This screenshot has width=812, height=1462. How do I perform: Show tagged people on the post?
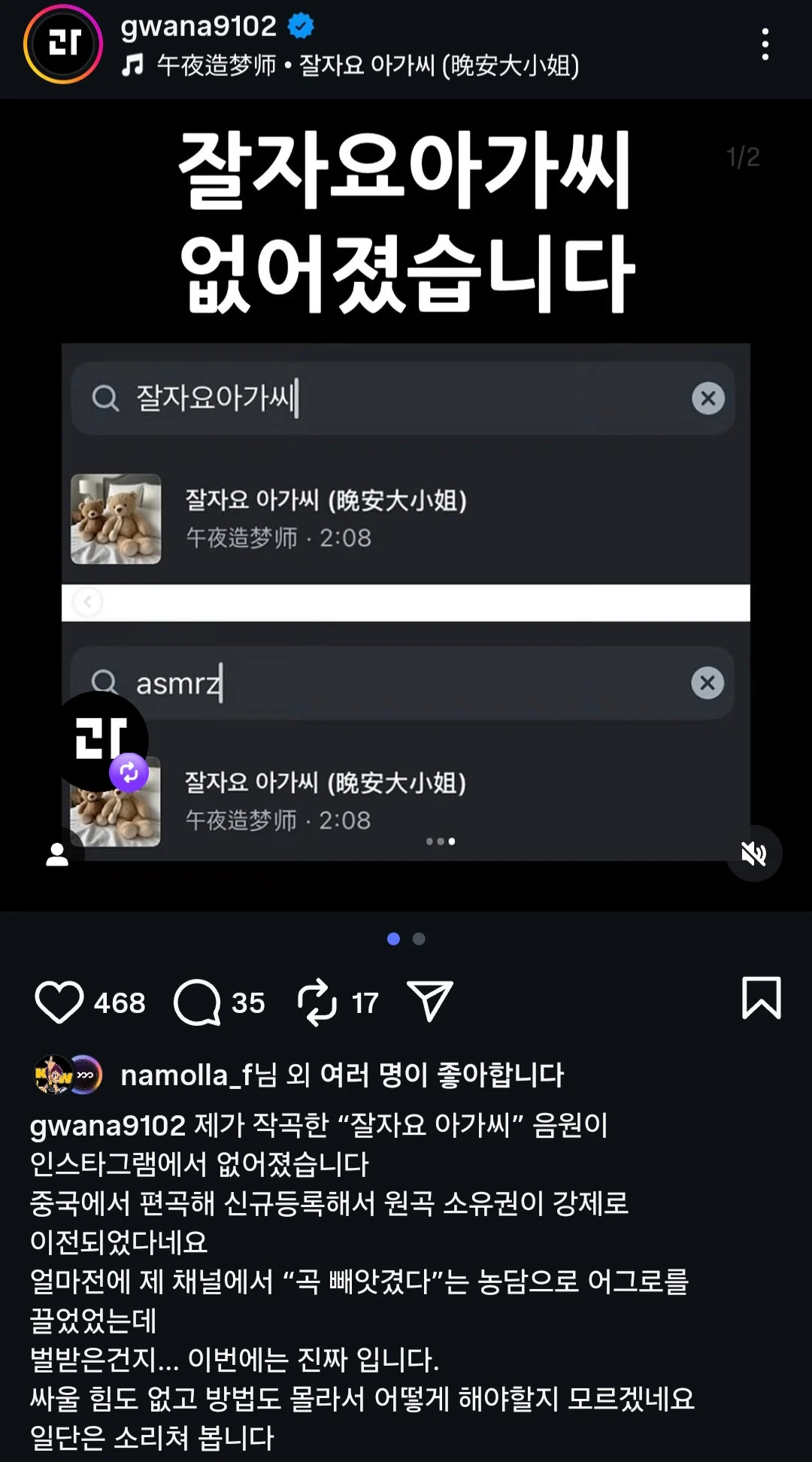point(57,854)
